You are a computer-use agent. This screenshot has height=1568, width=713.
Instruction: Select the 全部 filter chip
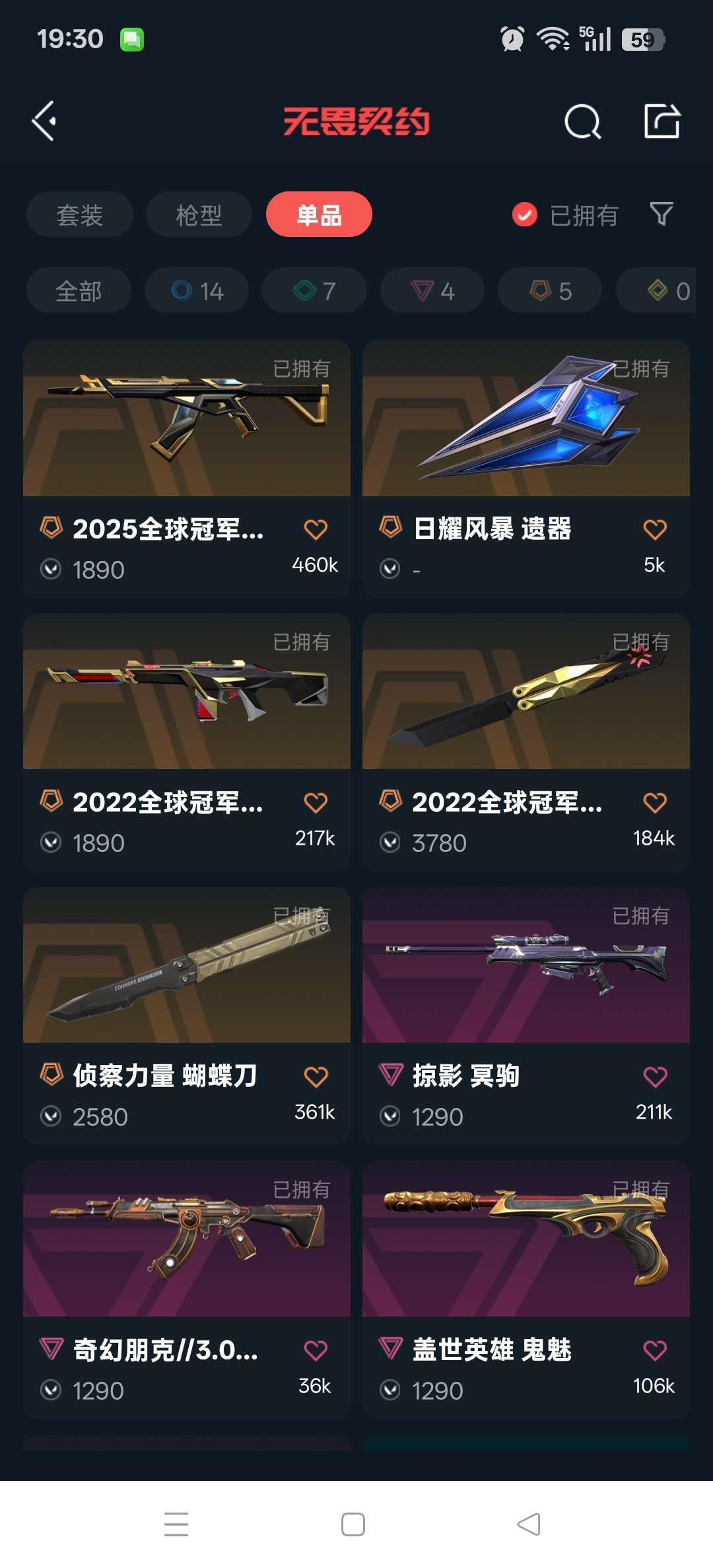[79, 290]
